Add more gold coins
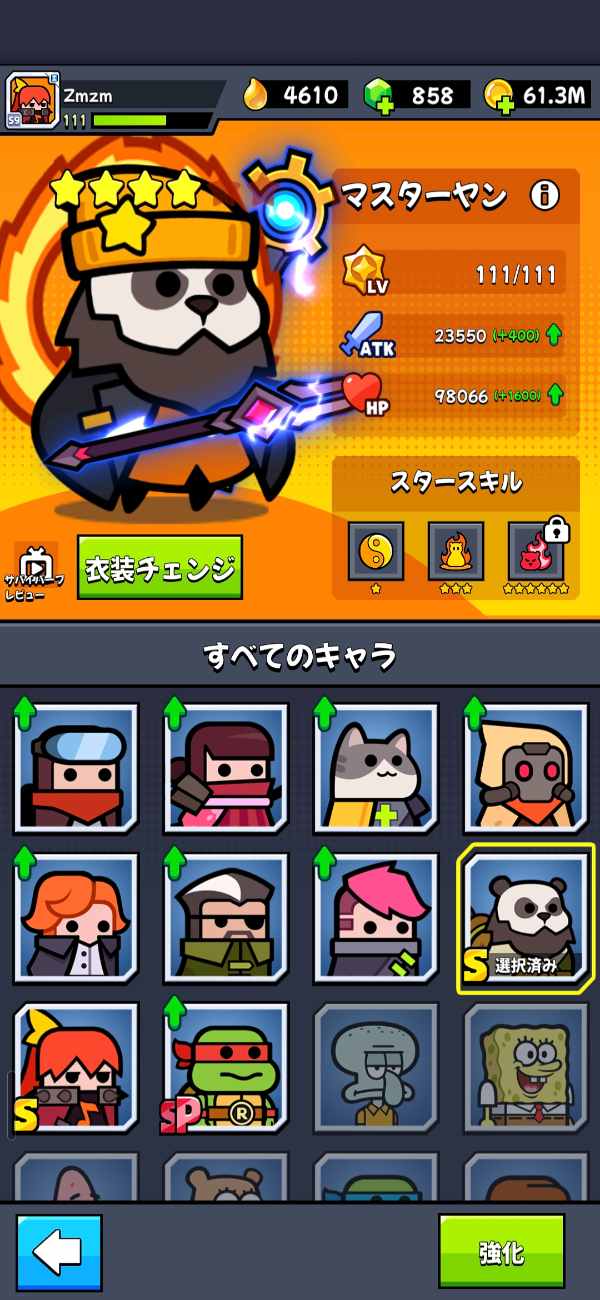Viewport: 600px width, 1300px height. click(498, 97)
